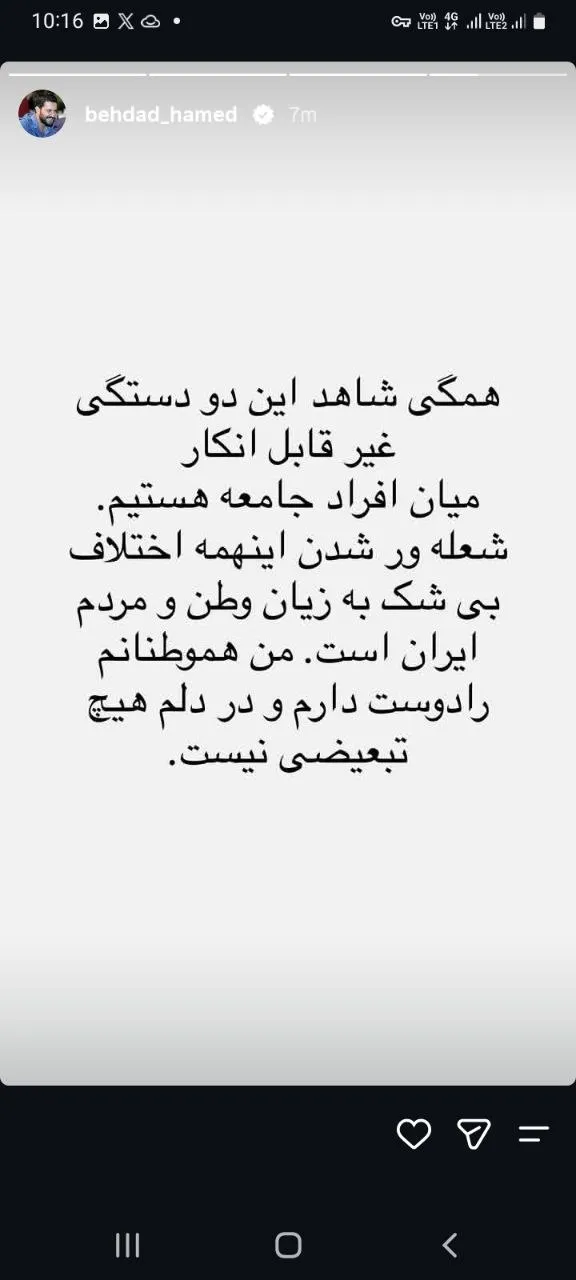This screenshot has height=1280, width=576.
Task: Go back with the system back button
Action: [450, 1244]
